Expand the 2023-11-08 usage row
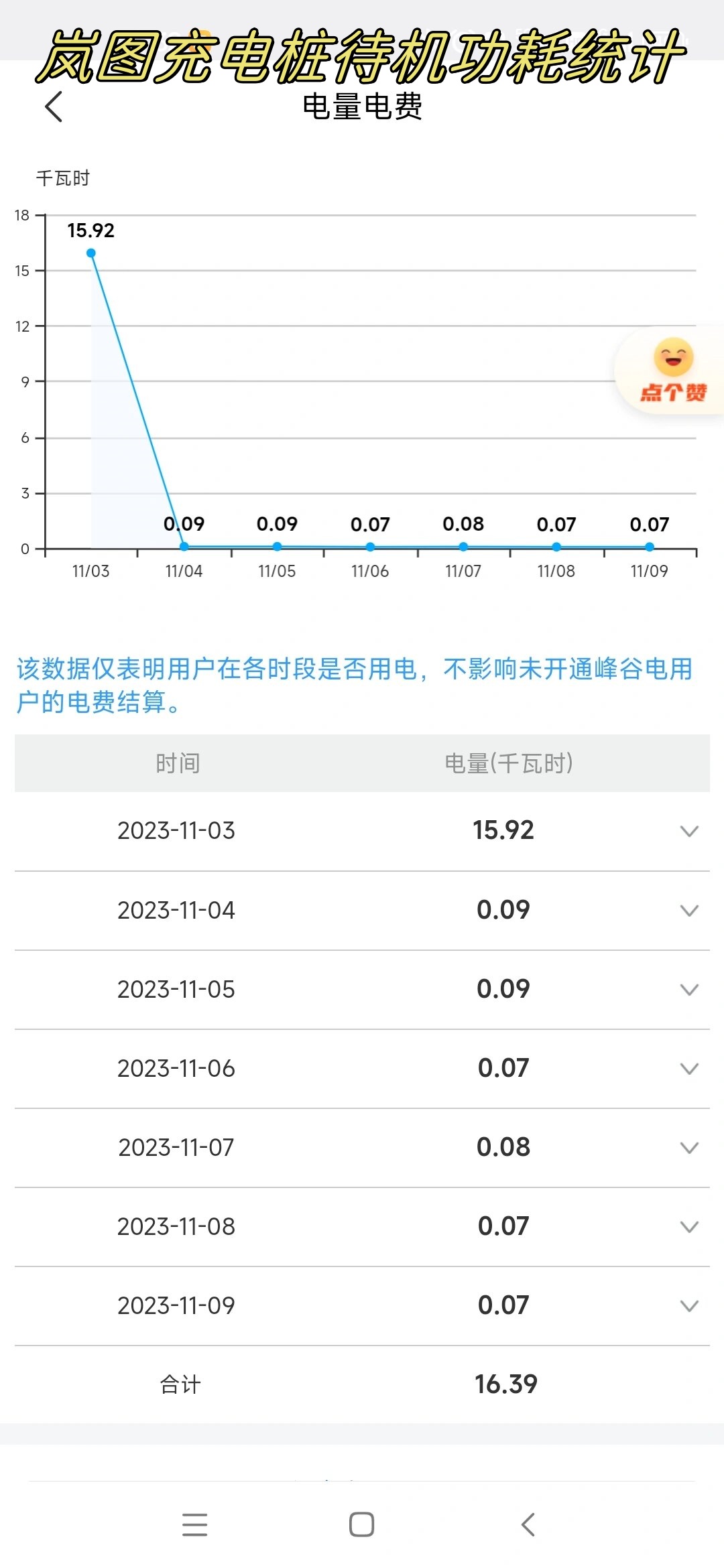The width and height of the screenshot is (724, 1568). (688, 1226)
